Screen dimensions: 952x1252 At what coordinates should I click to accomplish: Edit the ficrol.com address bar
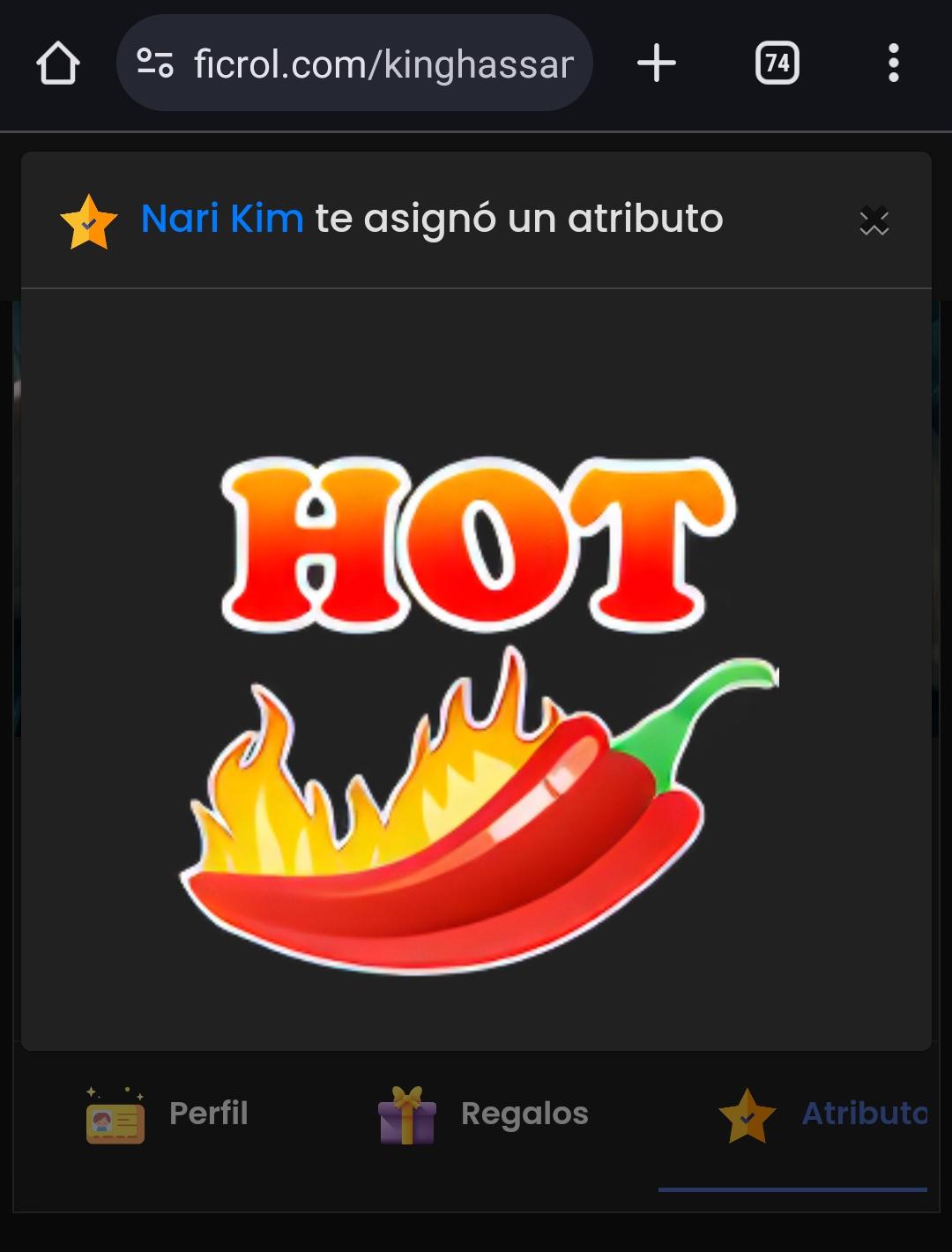click(x=383, y=64)
